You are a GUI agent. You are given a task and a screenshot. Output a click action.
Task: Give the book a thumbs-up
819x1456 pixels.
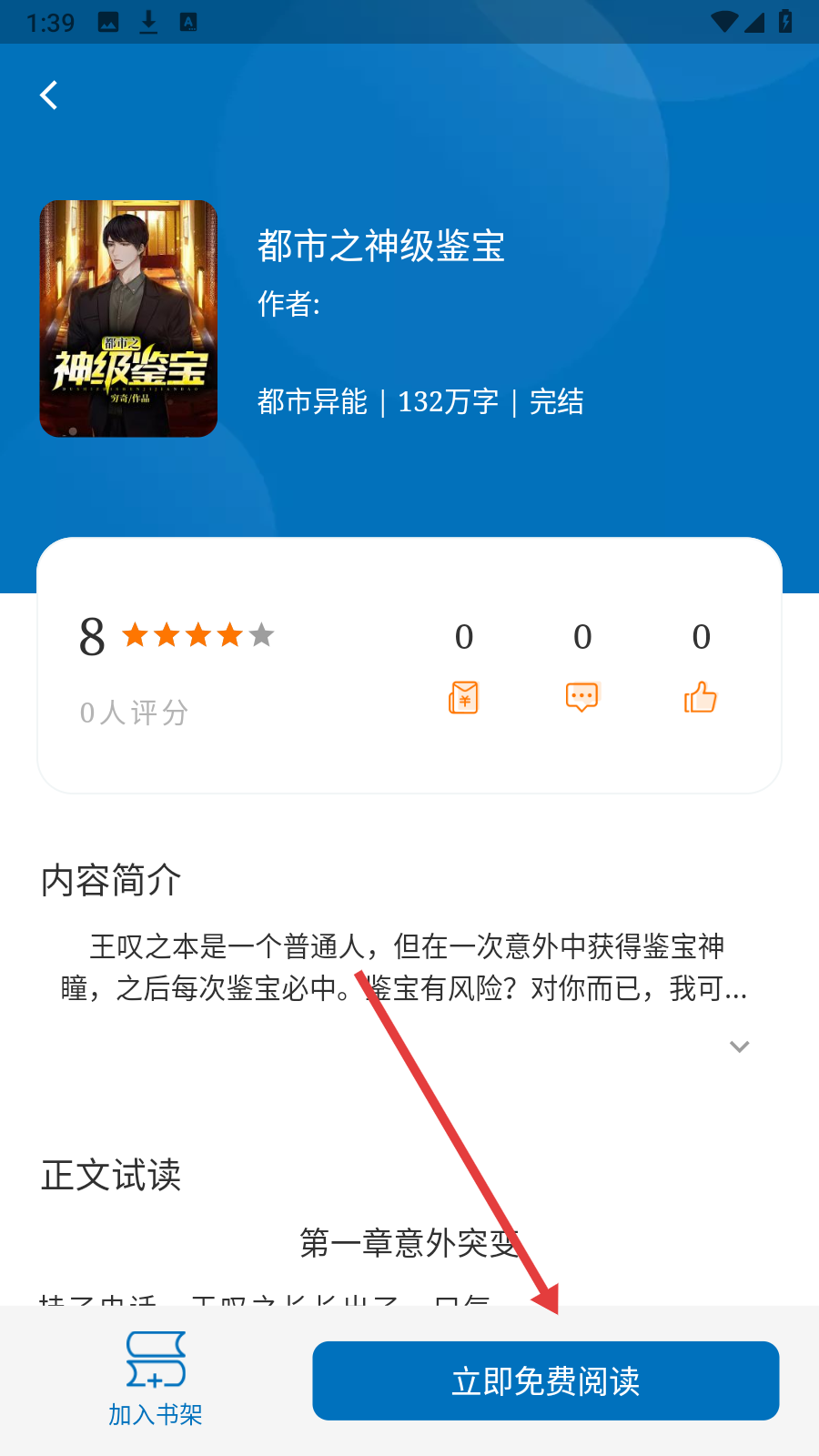(x=701, y=698)
